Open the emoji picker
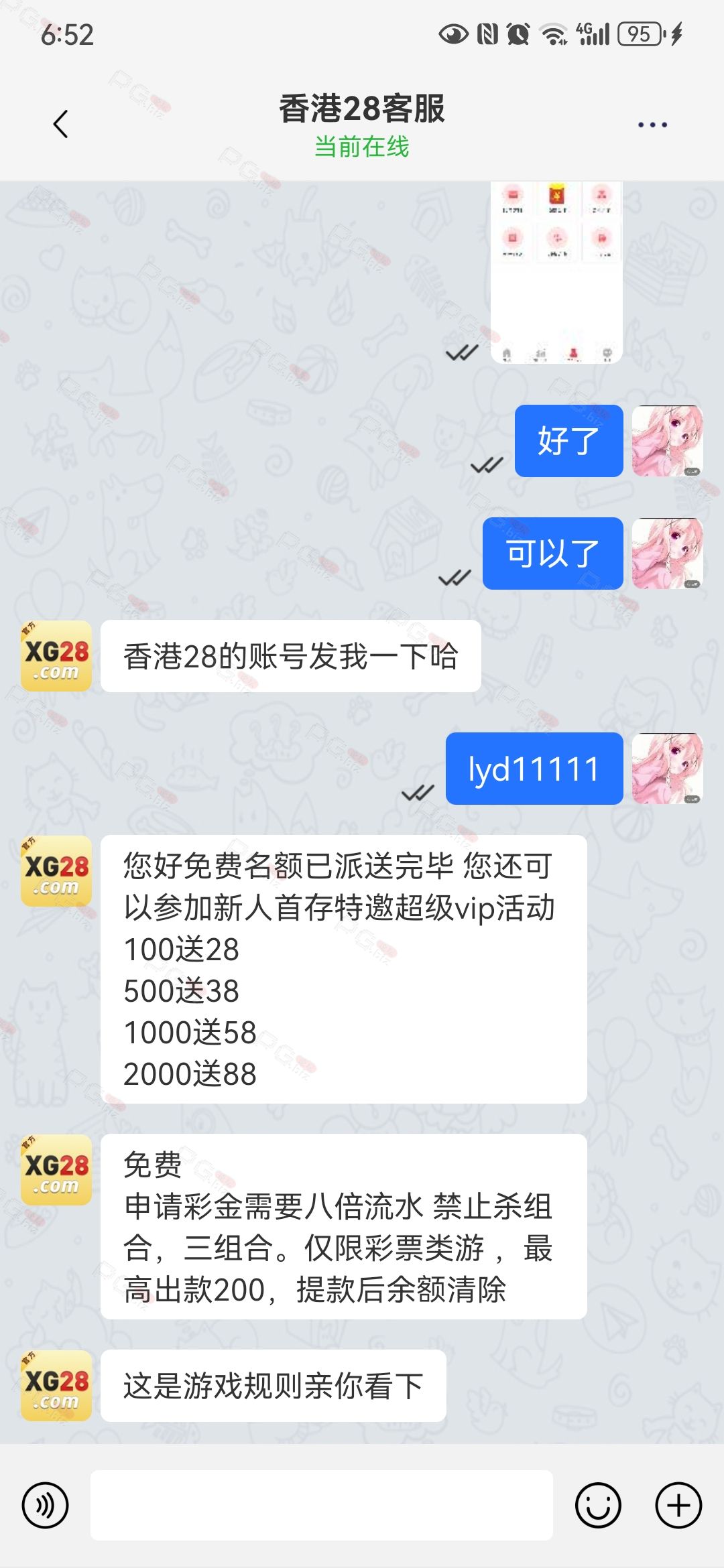The width and height of the screenshot is (724, 1568). click(598, 1506)
